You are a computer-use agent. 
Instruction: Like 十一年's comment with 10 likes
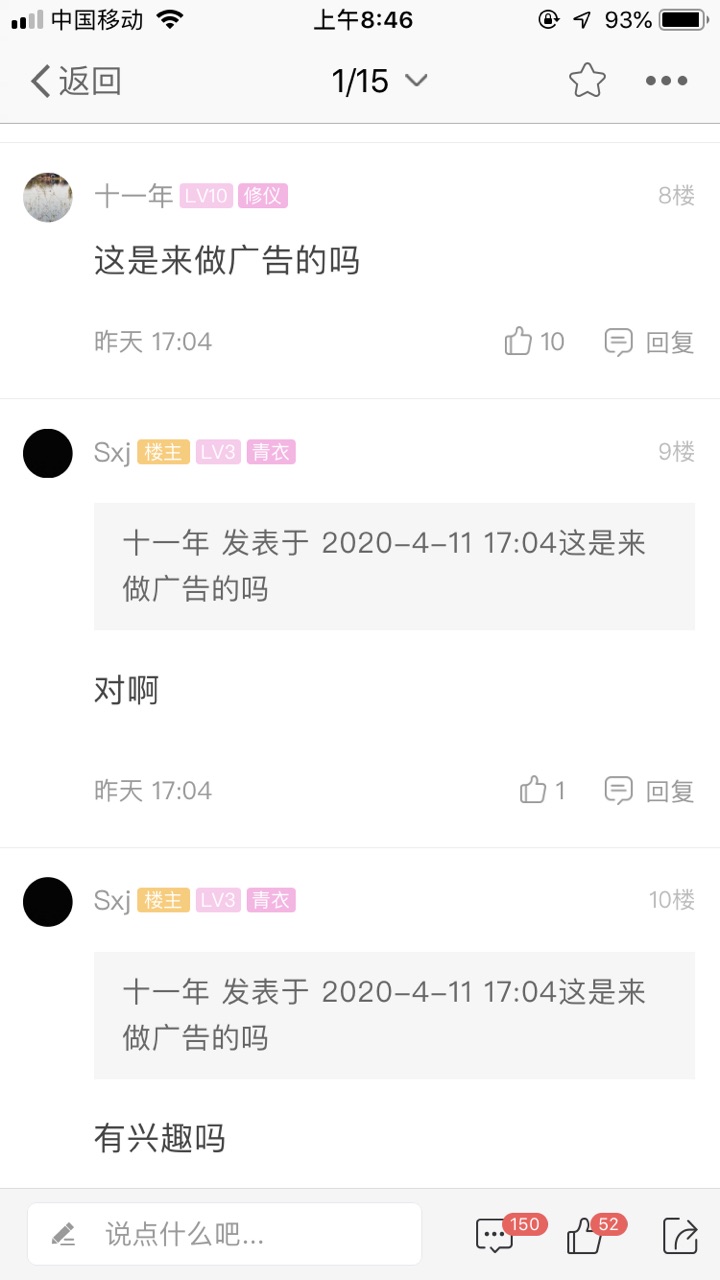(535, 342)
